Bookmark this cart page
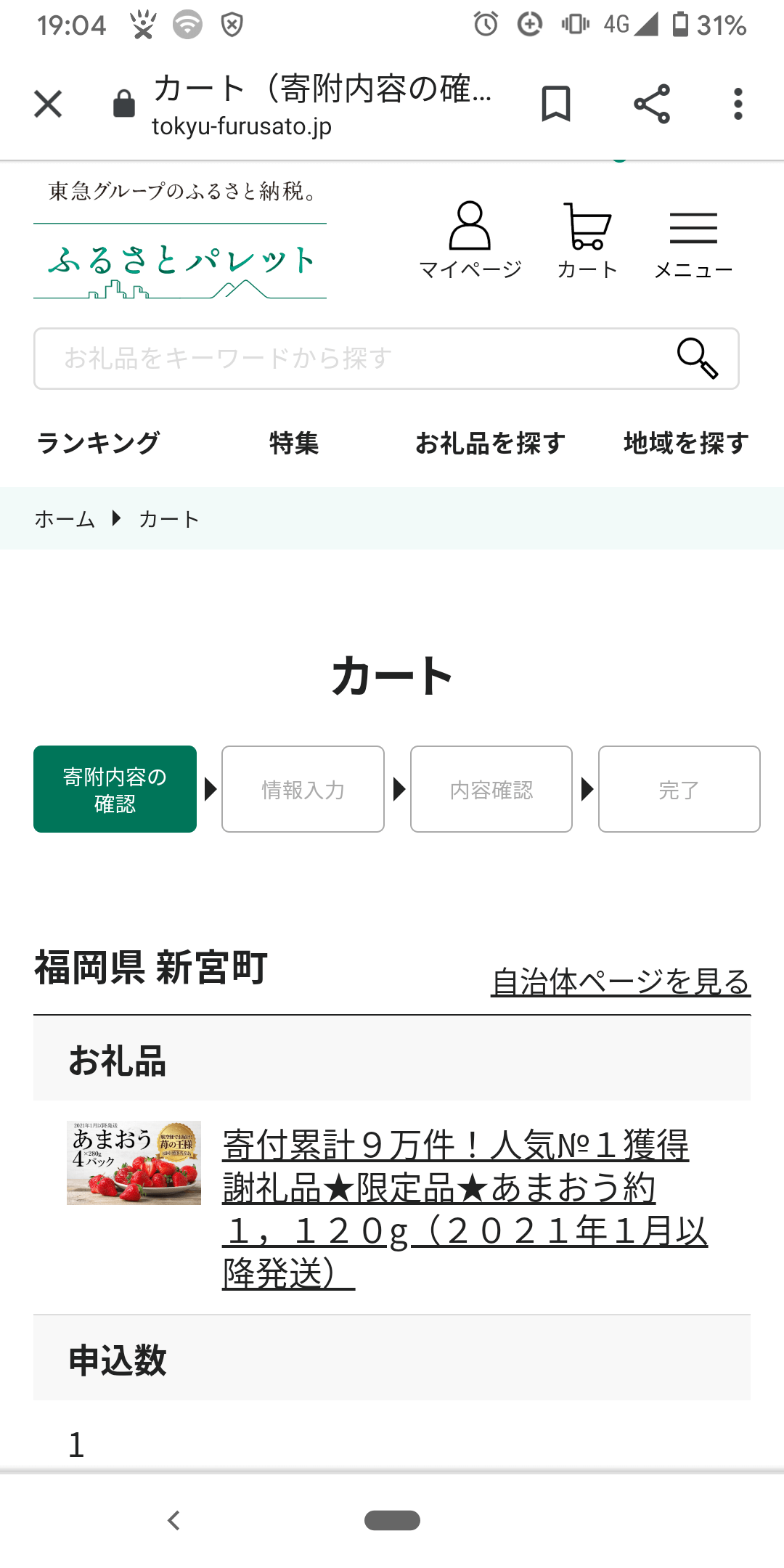 (556, 104)
